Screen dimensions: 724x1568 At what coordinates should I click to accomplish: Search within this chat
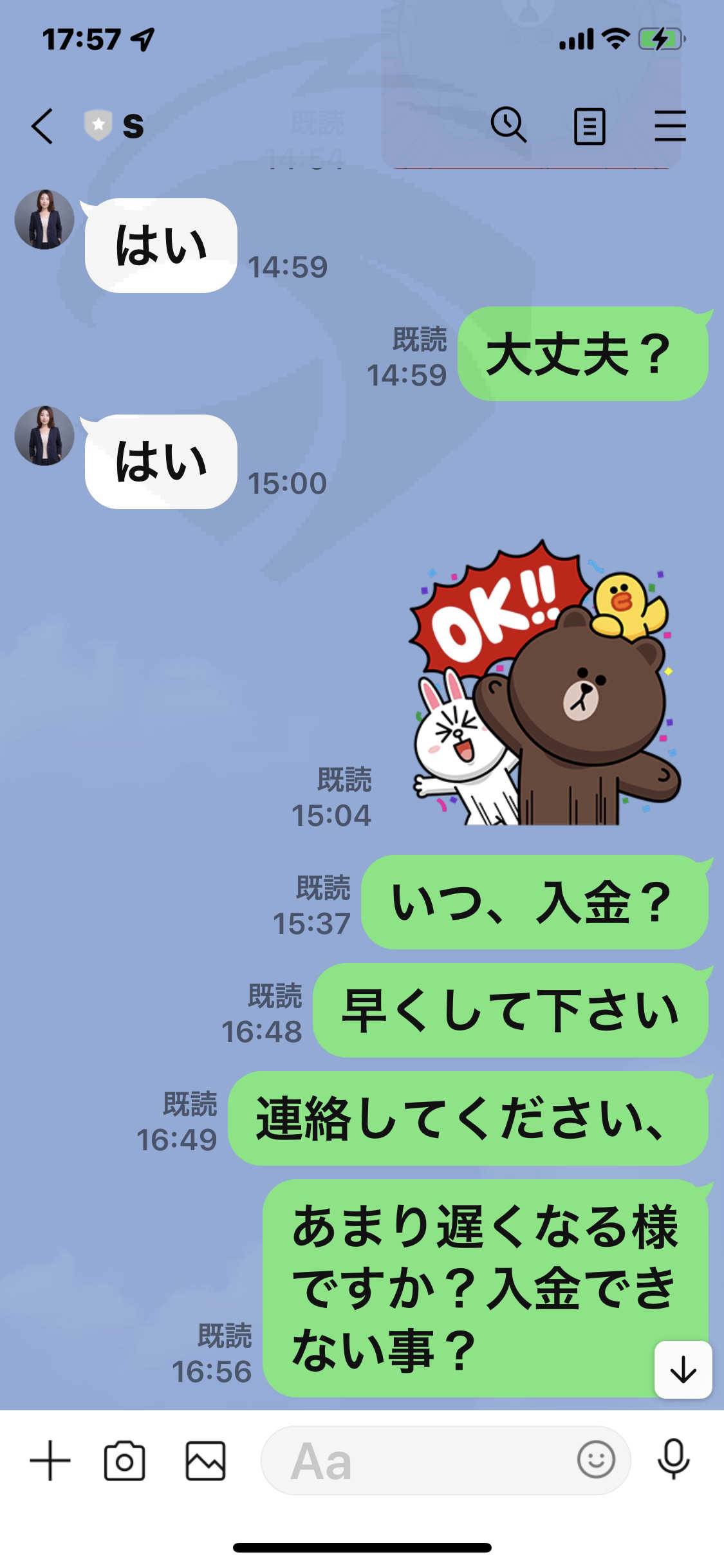508,125
